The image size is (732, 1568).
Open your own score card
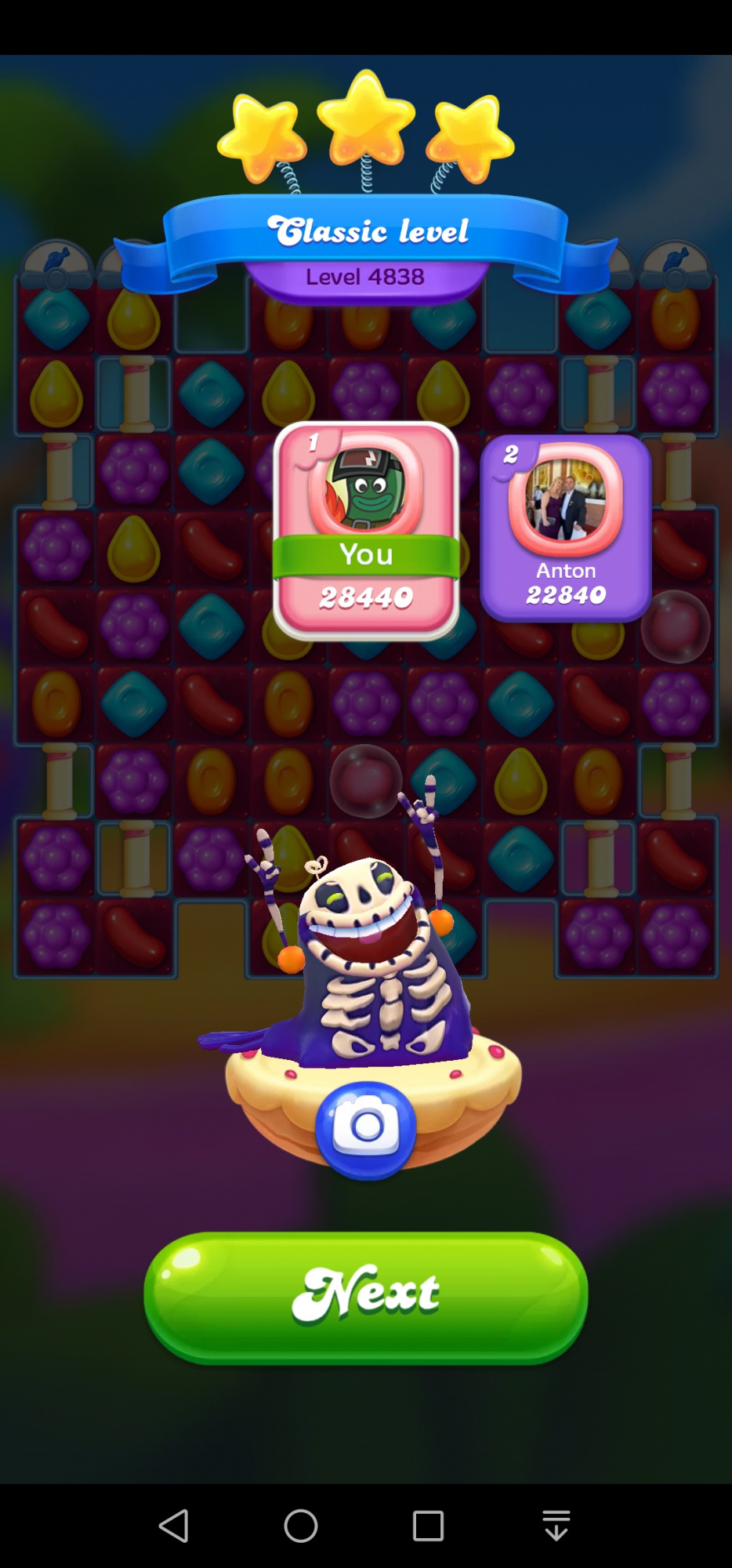click(365, 531)
